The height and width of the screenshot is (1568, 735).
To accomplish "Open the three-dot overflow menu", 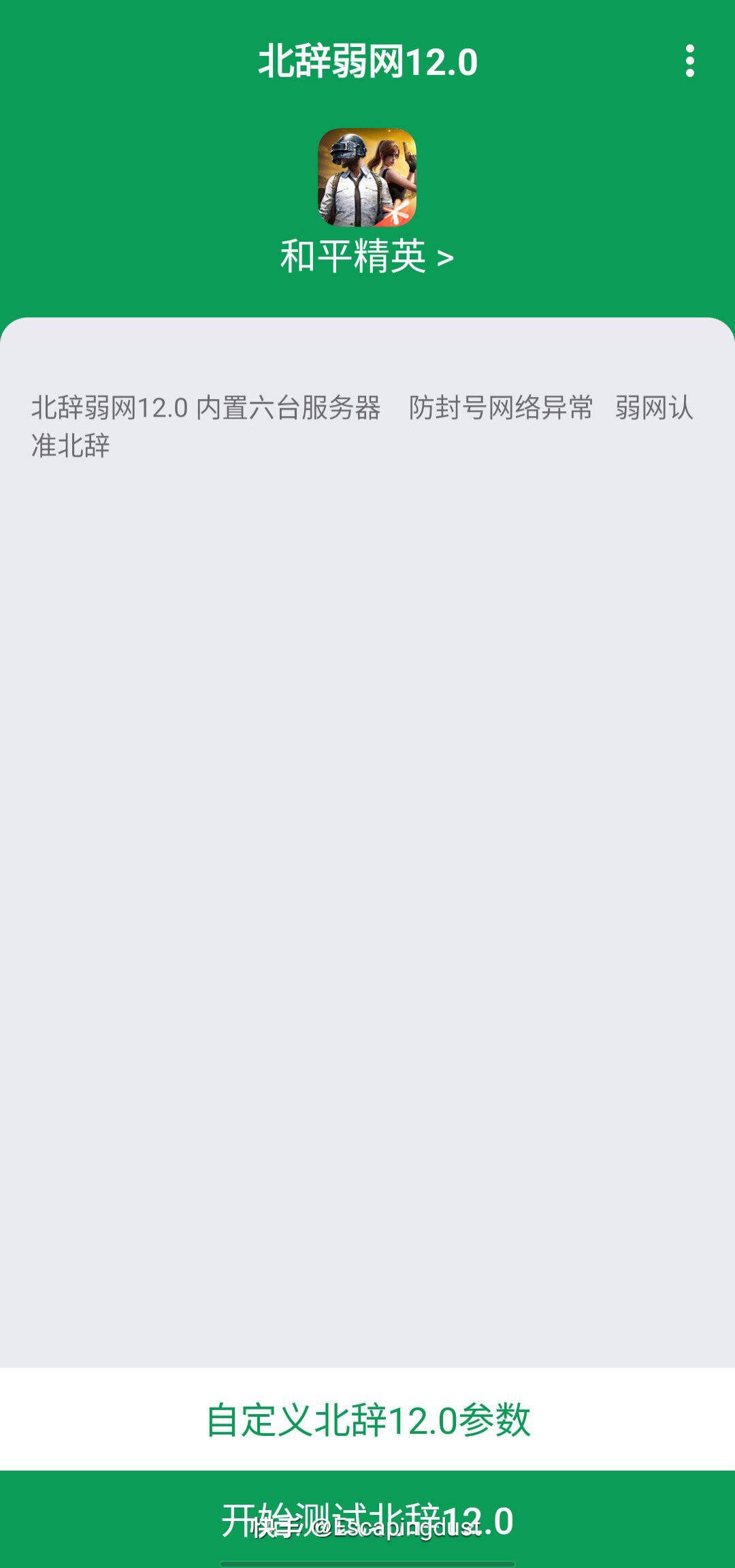I will point(689,61).
